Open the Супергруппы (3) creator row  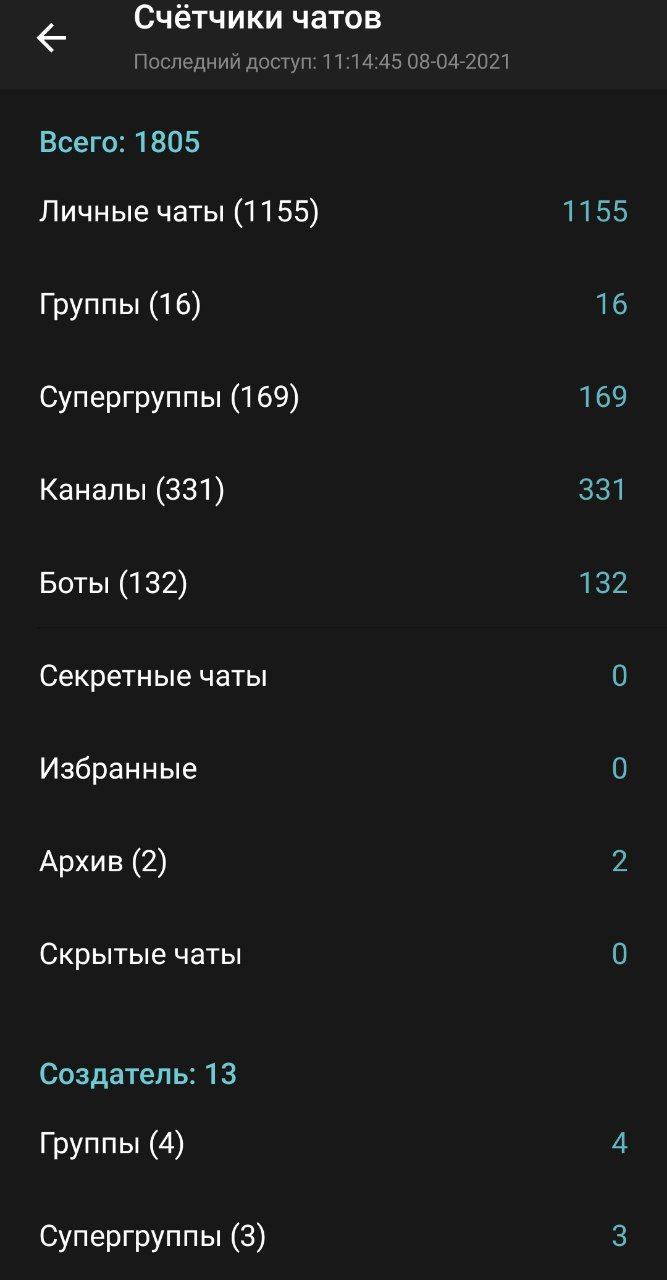pos(333,1236)
